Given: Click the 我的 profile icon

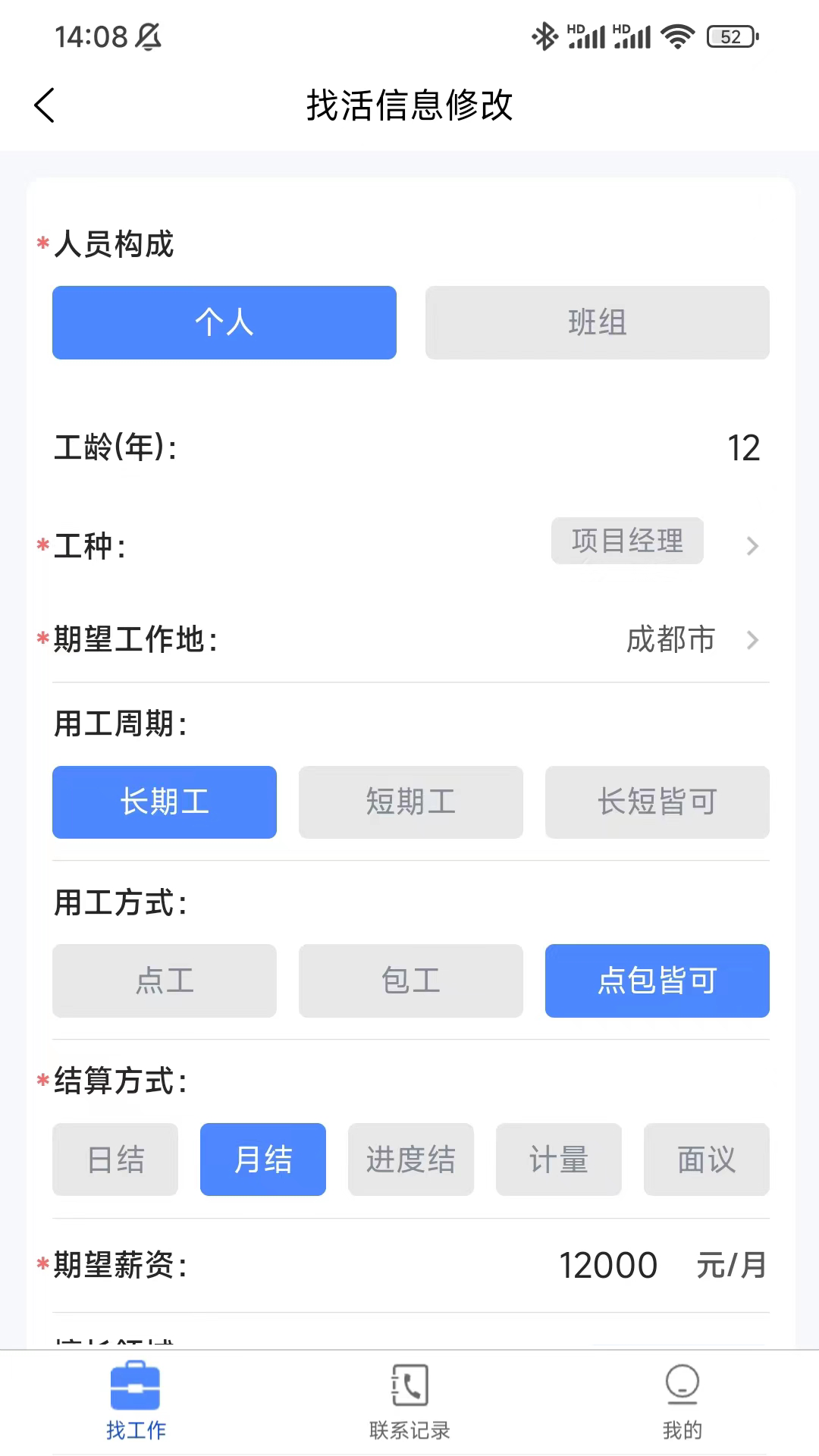Looking at the screenshot, I should [x=682, y=1386].
